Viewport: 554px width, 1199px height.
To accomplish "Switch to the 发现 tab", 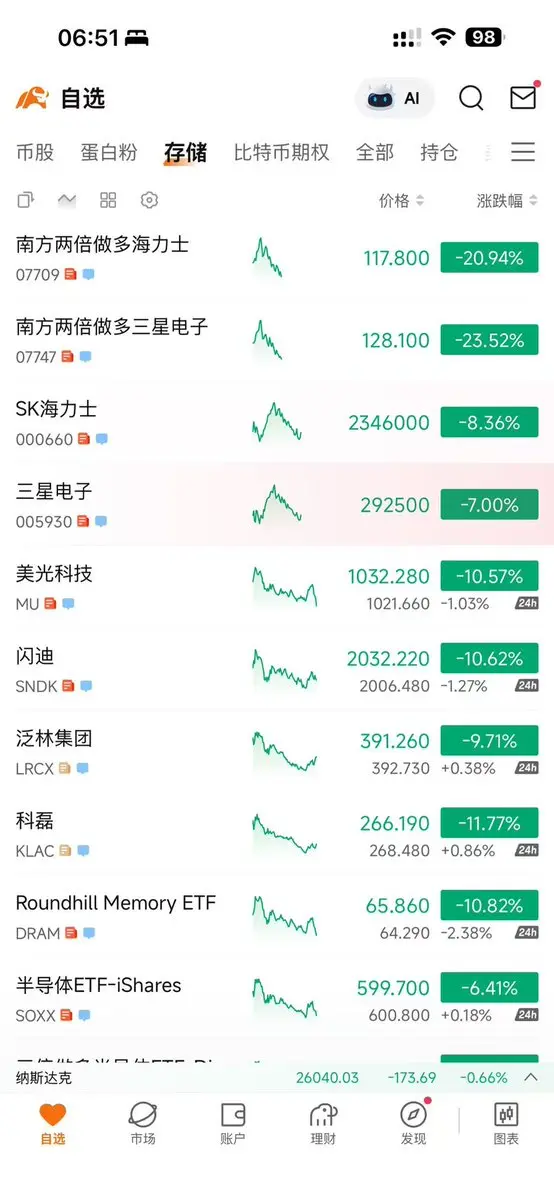I will click(x=413, y=1123).
